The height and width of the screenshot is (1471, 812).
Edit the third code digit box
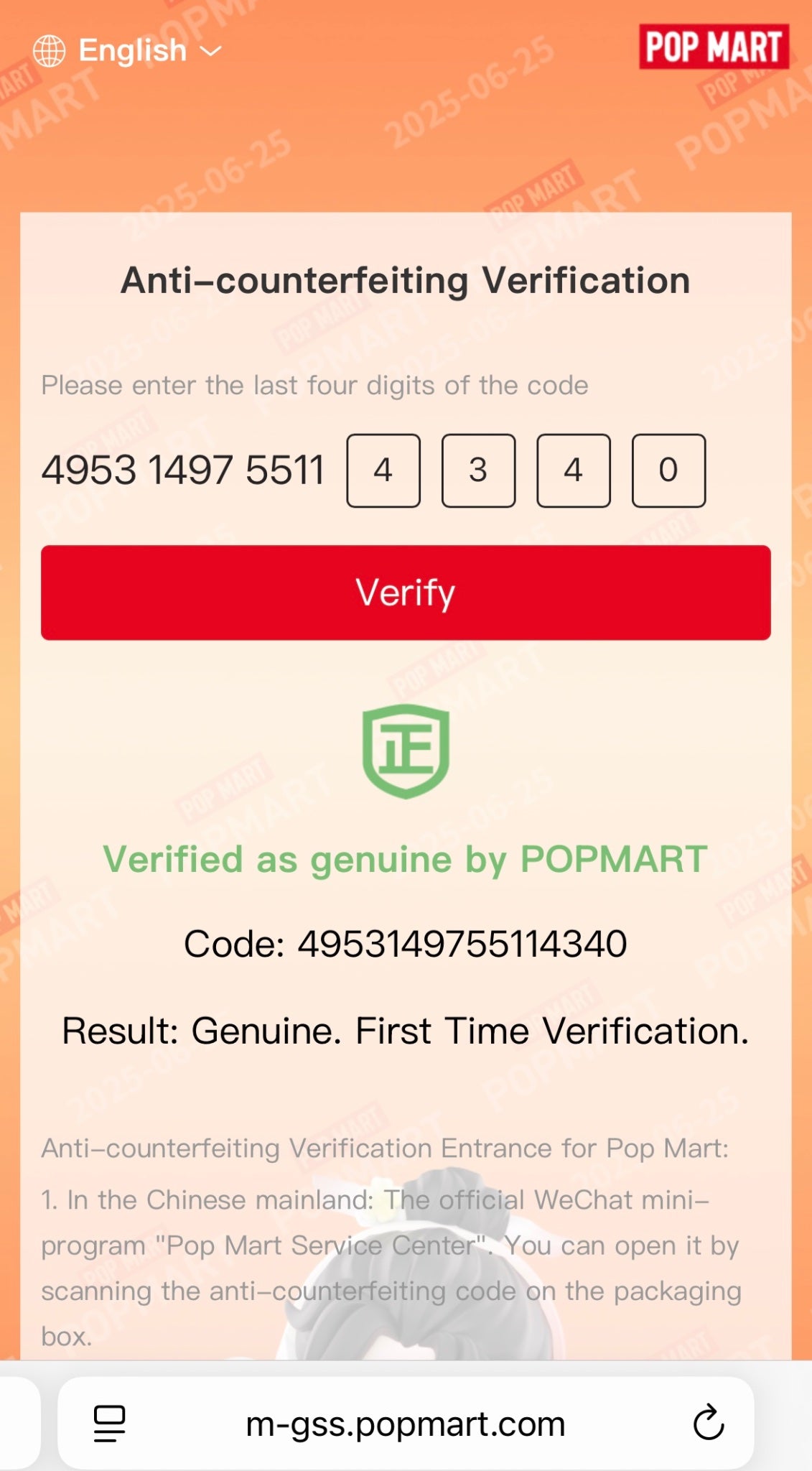pos(574,470)
